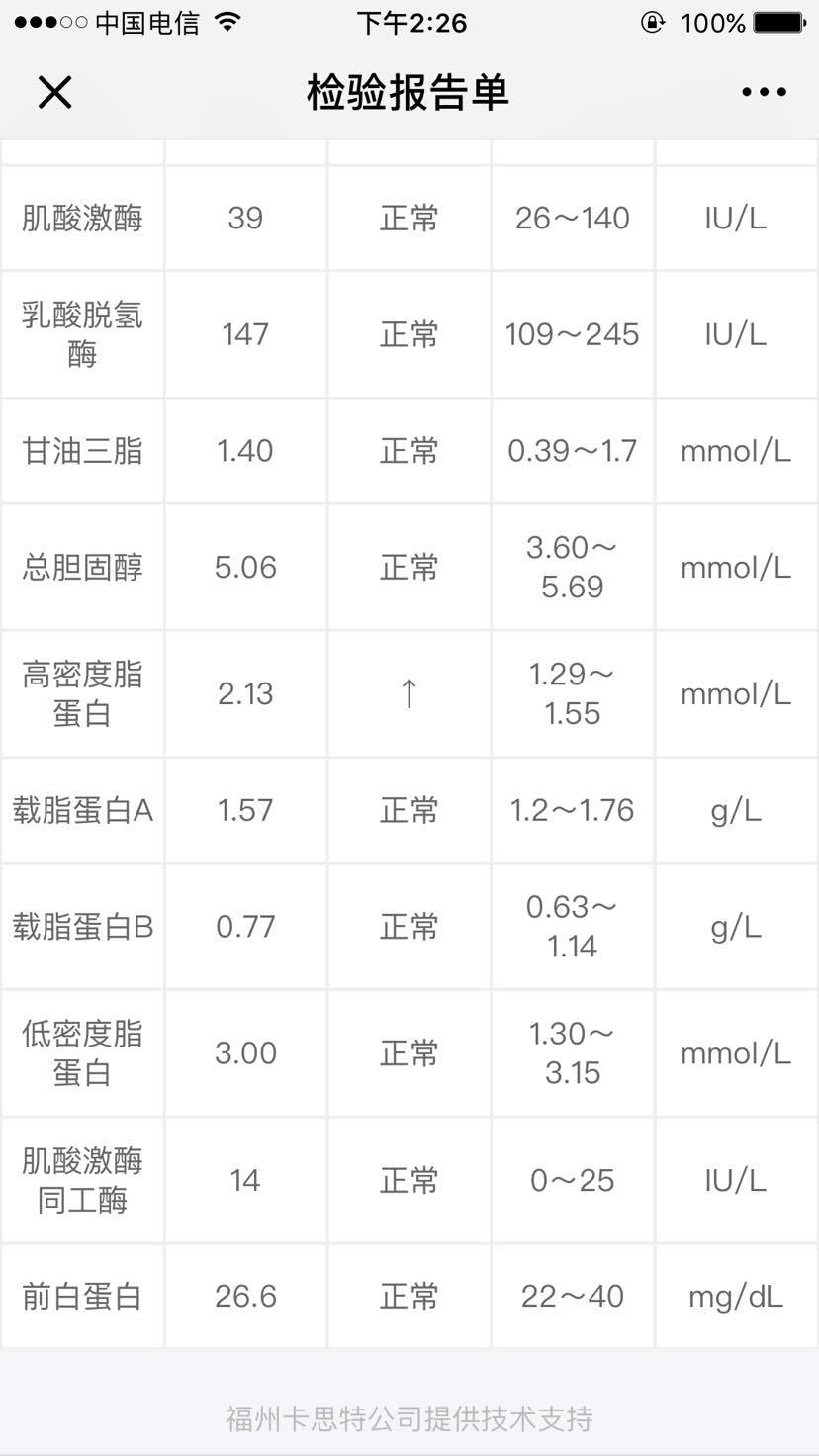819x1456 pixels.
Task: Close the 检验报告单 page
Action: pos(54,92)
